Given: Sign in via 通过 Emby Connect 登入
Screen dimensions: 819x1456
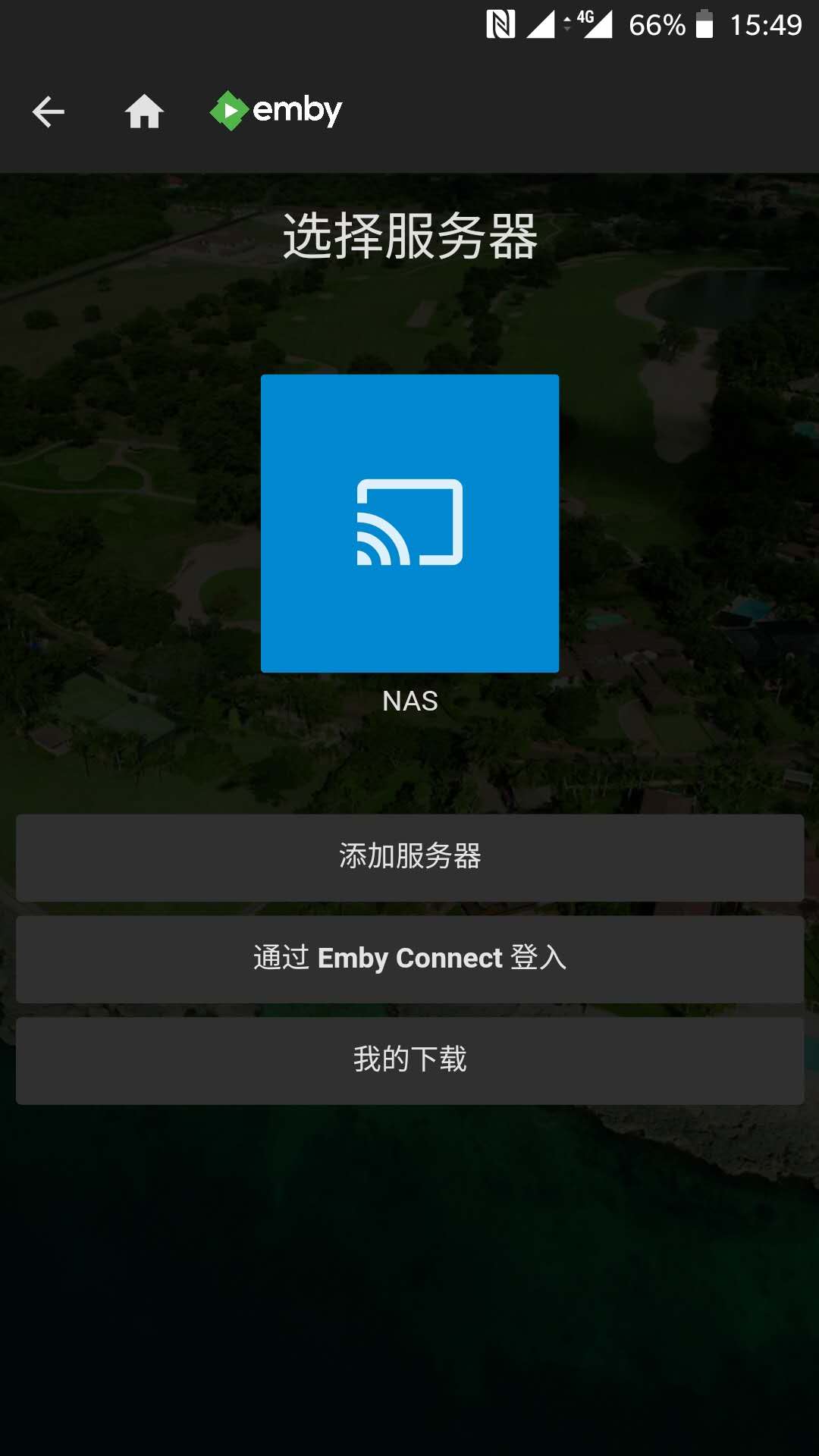Looking at the screenshot, I should 409,959.
